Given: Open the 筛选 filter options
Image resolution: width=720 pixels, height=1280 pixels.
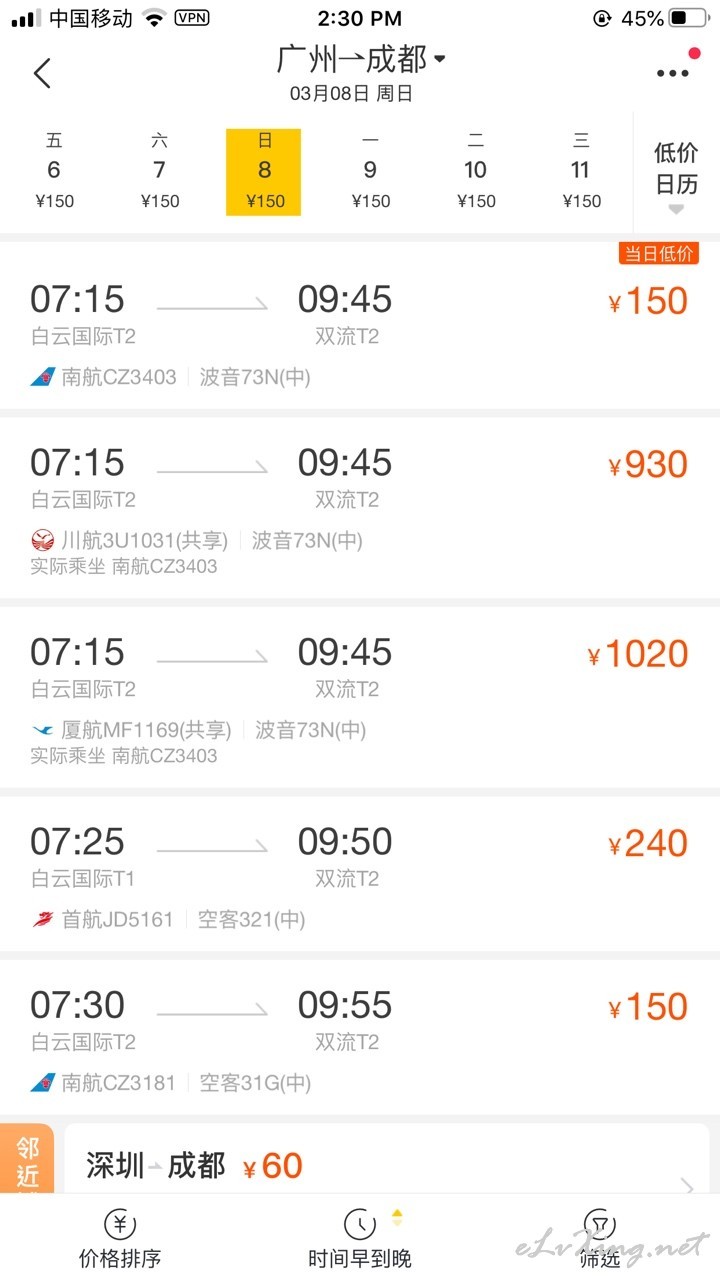Looking at the screenshot, I should click(600, 1239).
